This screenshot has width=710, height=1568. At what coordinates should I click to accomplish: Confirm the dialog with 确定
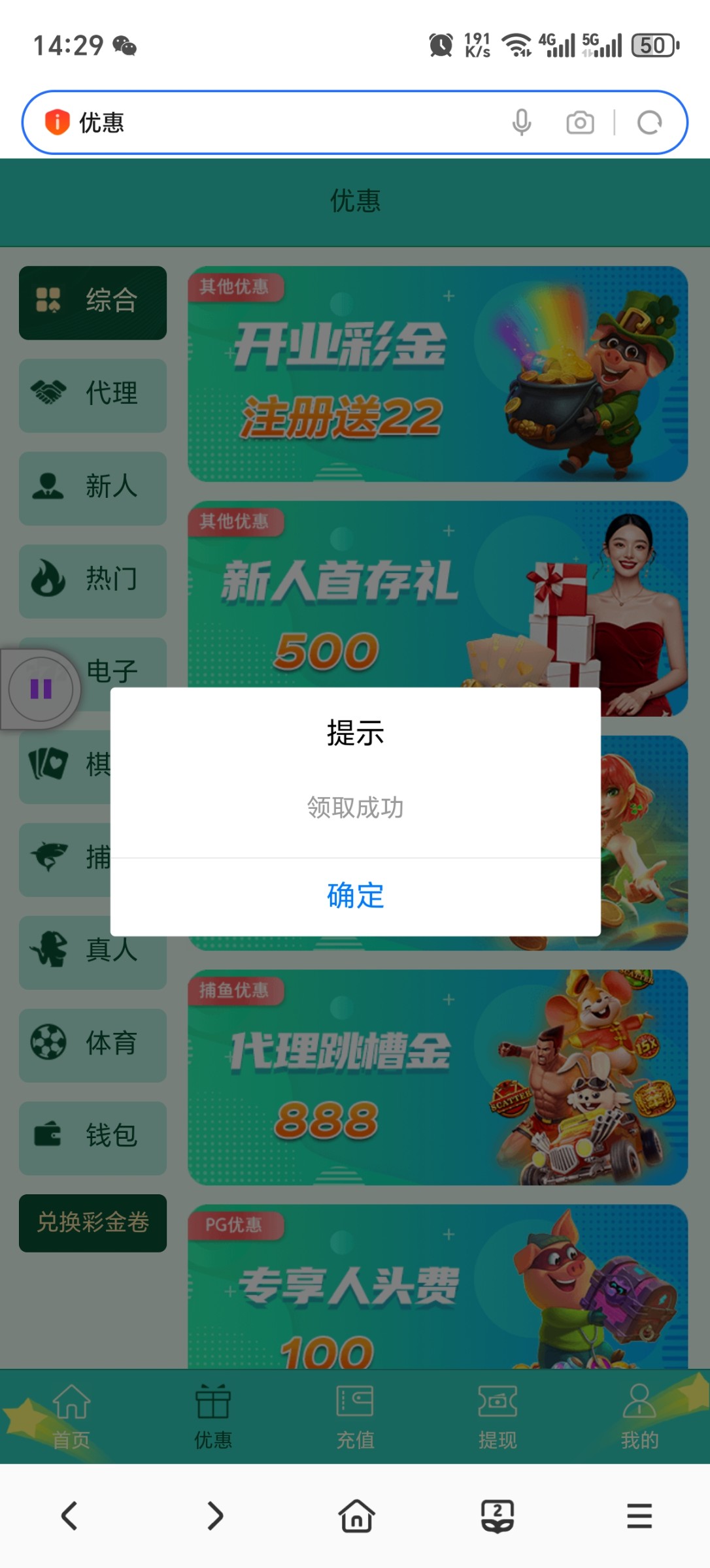(355, 896)
